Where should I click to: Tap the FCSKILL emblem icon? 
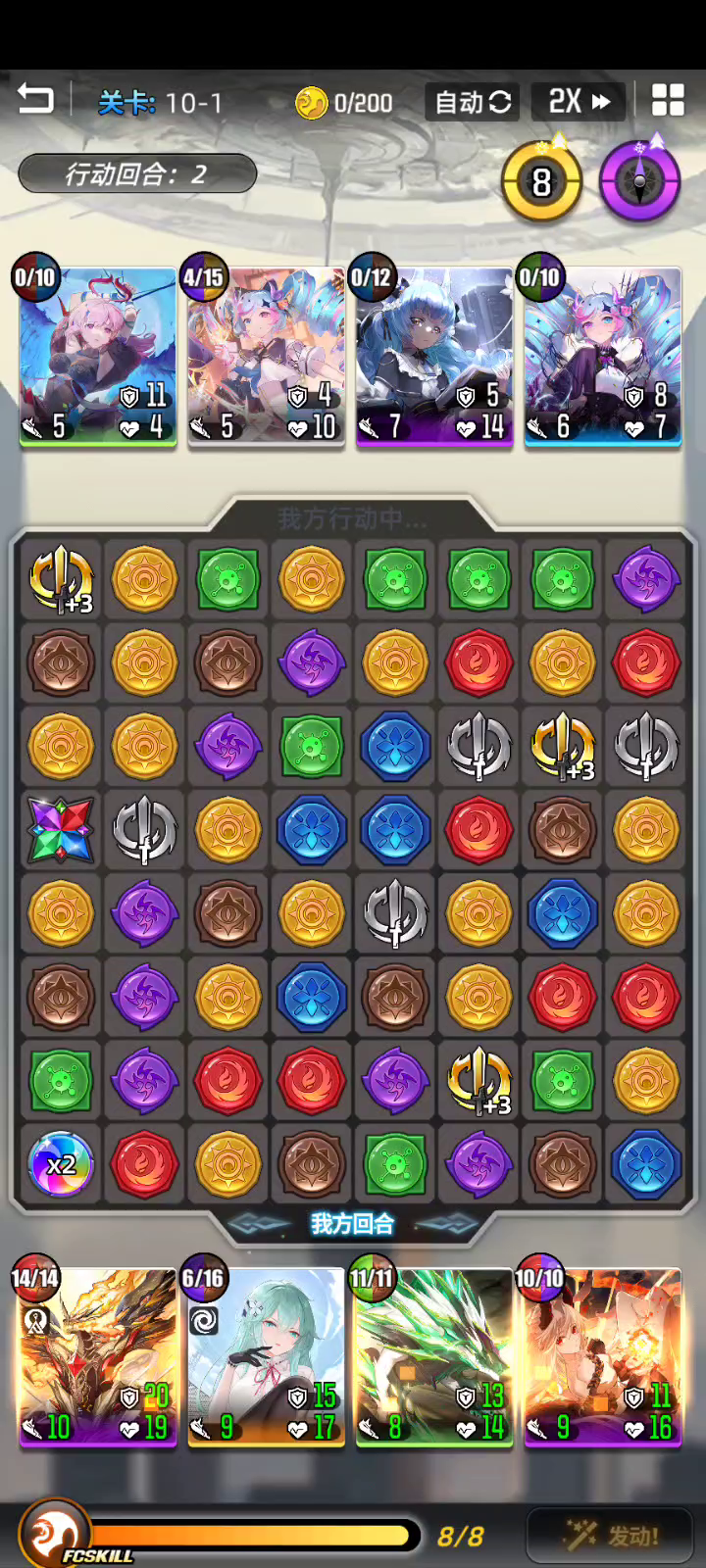click(x=56, y=1534)
